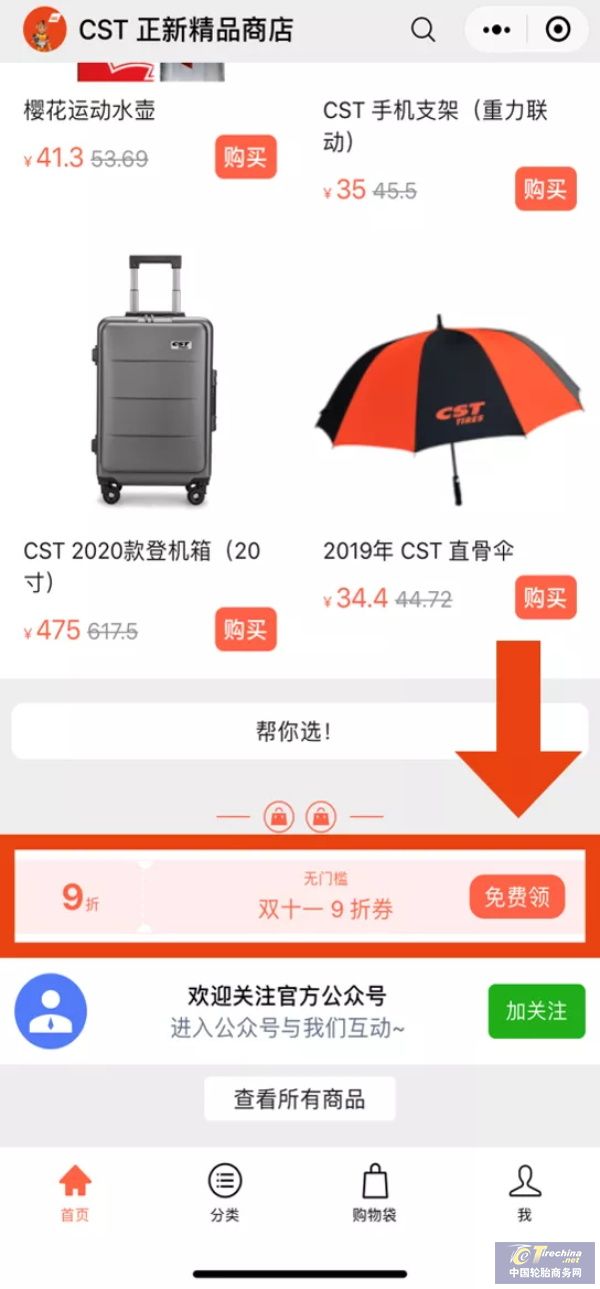The image size is (600, 1289).
Task: Go to the 我 profile tab
Action: [x=524, y=1194]
